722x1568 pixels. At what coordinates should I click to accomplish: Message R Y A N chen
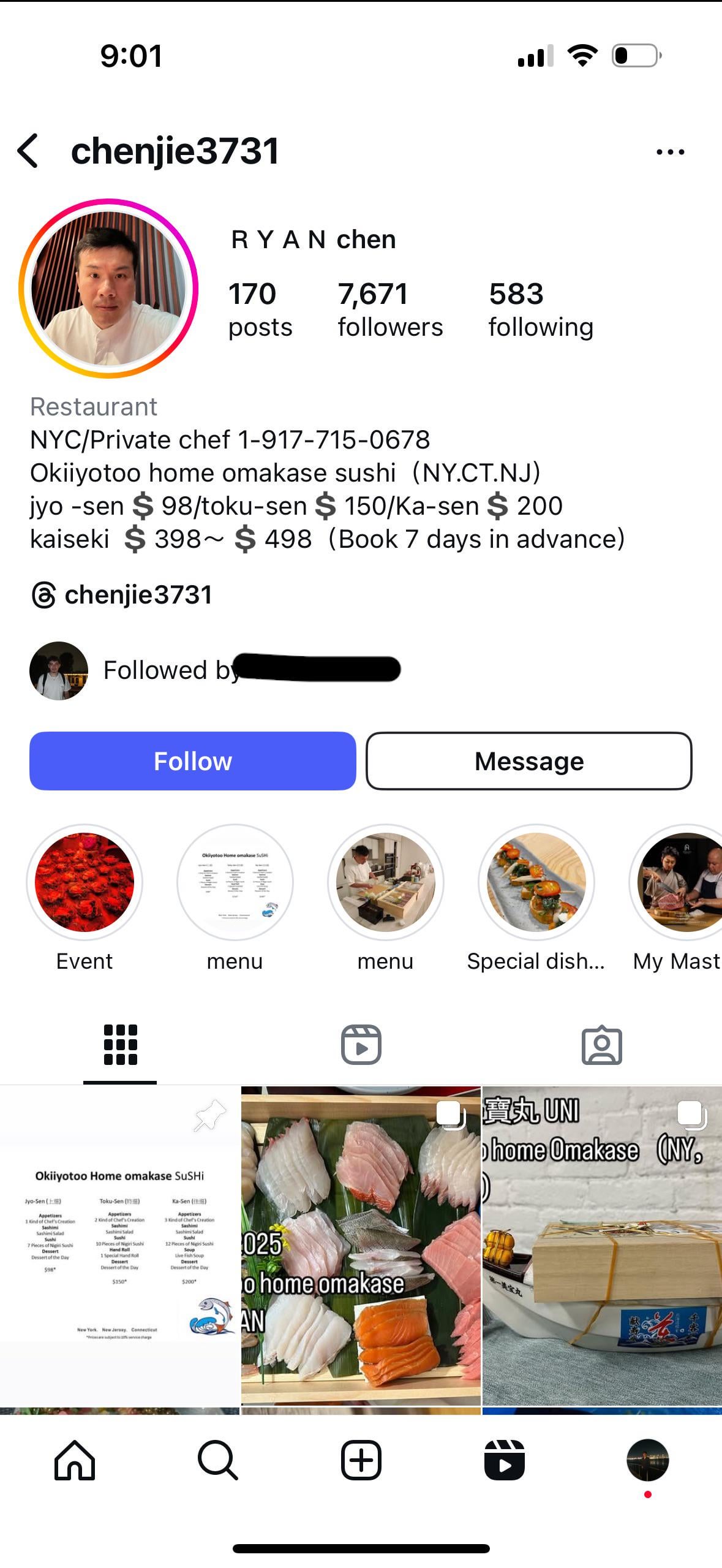point(529,761)
